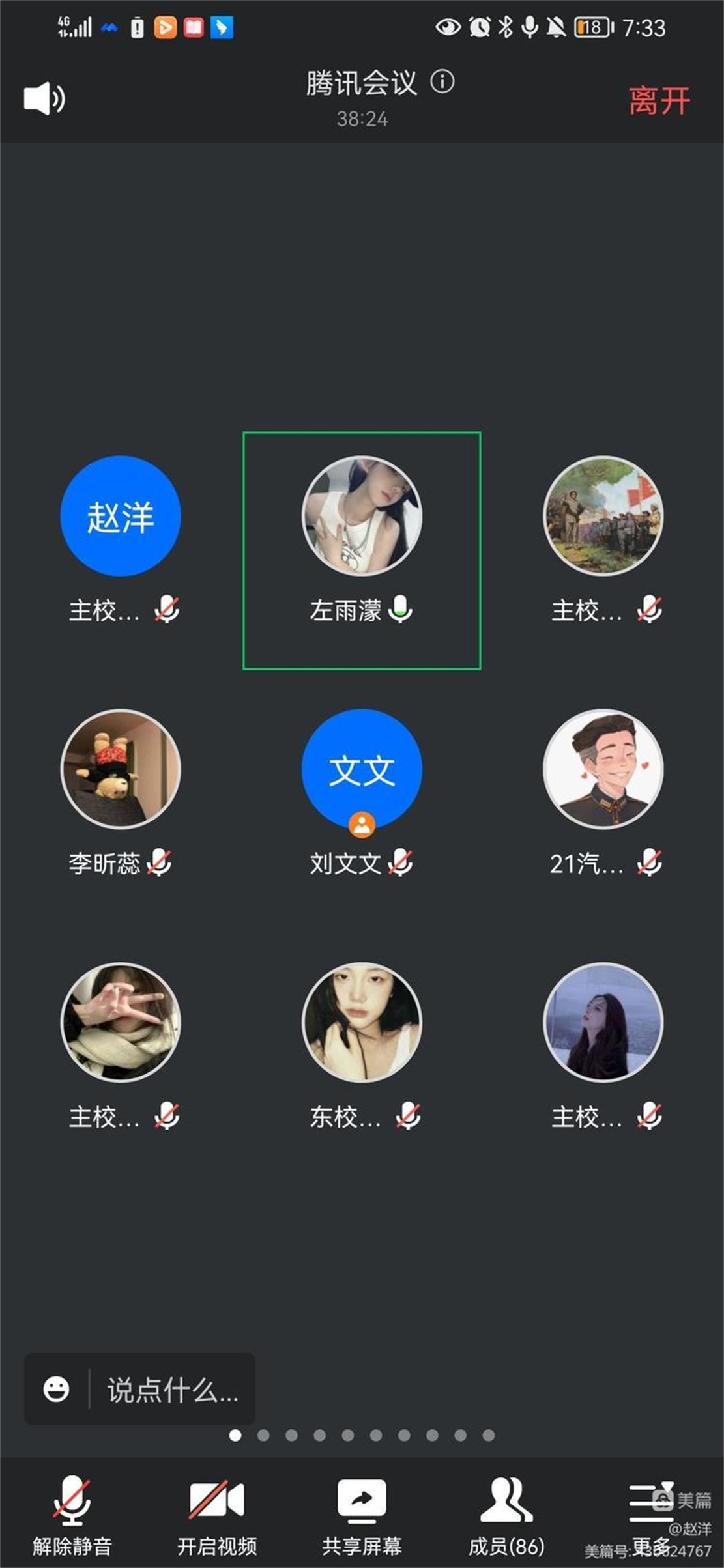The image size is (724, 1568).
Task: Toggle the speaker audio output icon
Action: click(44, 99)
